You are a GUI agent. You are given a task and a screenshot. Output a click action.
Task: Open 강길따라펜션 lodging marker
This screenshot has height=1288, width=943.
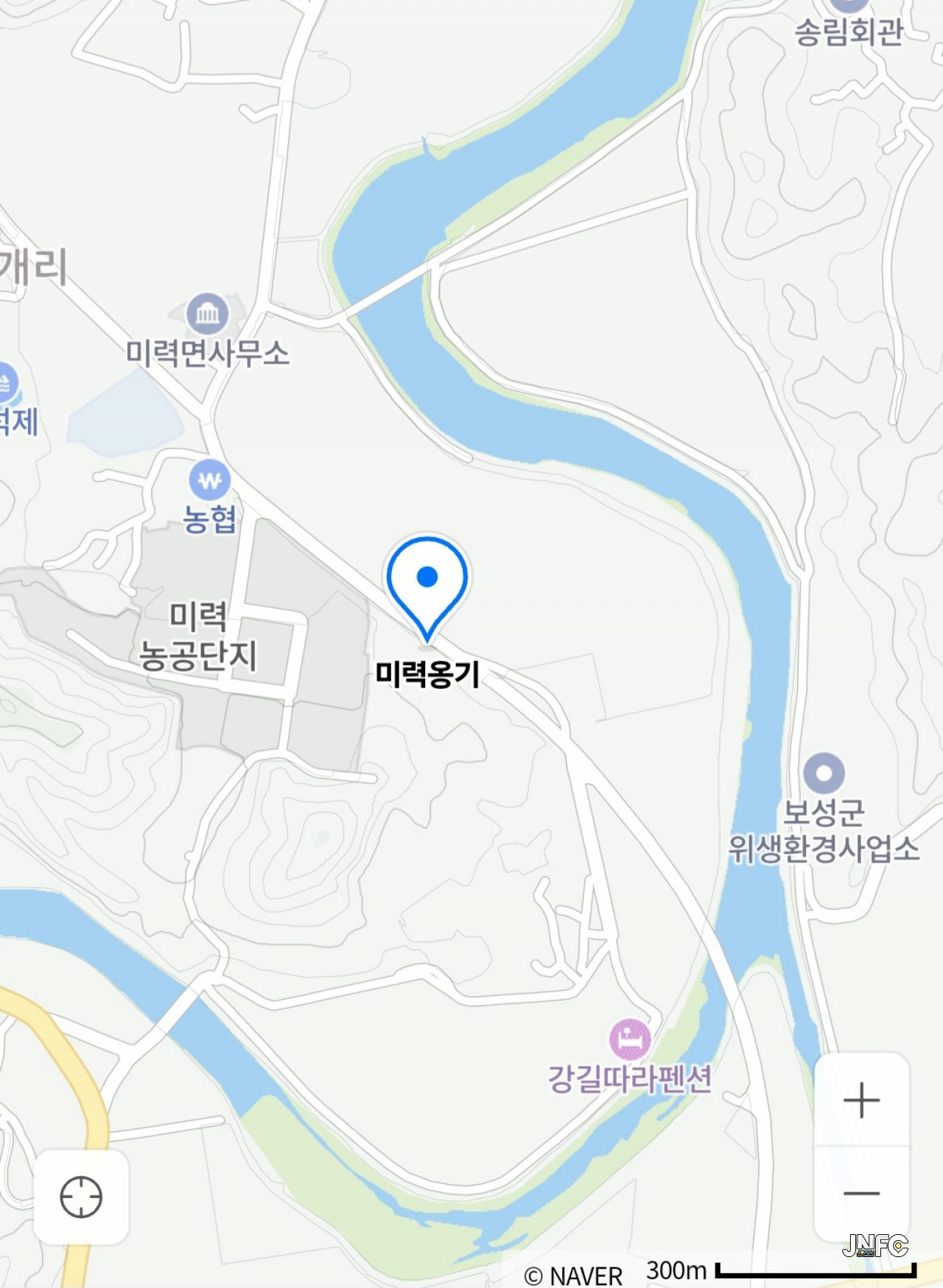(630, 1040)
